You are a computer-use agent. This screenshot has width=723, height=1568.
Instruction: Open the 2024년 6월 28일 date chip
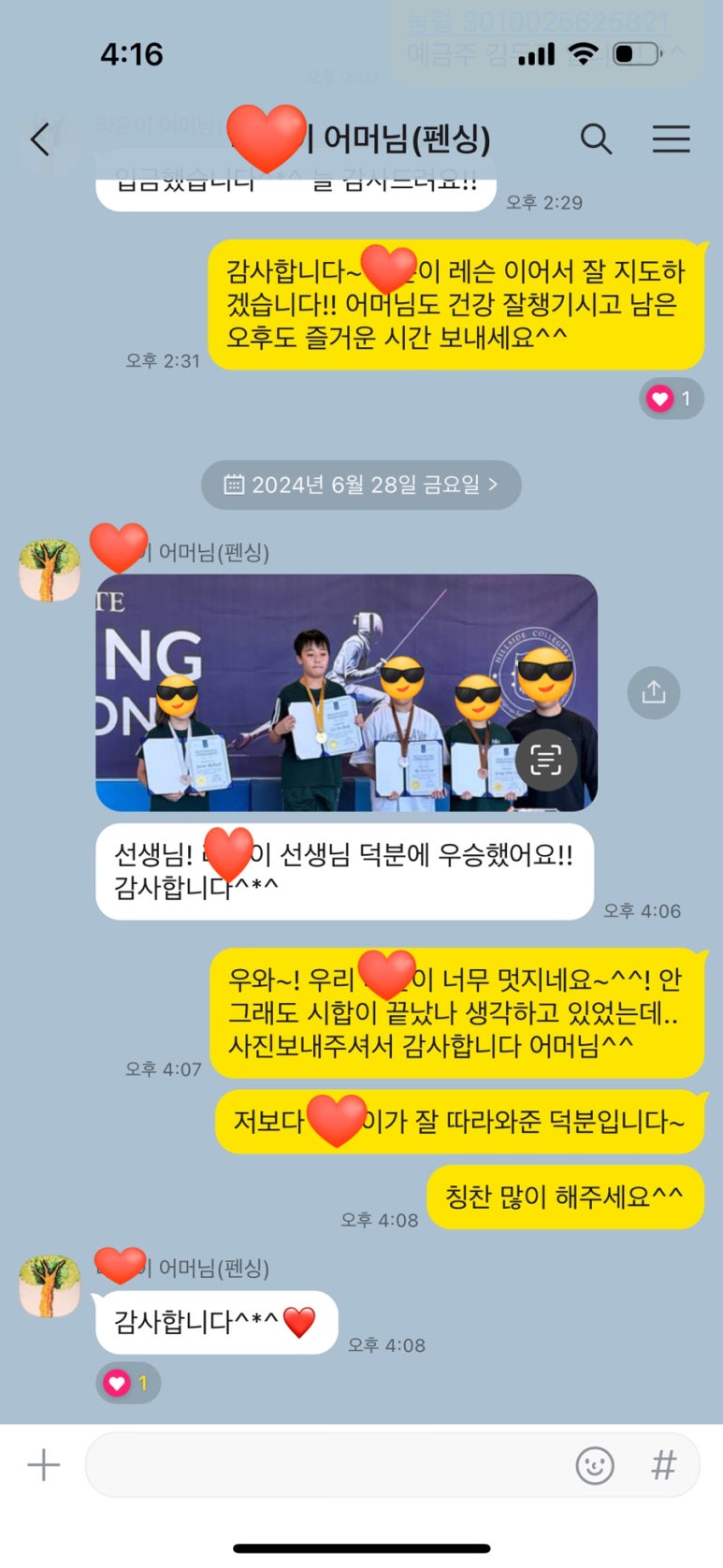coord(361,485)
